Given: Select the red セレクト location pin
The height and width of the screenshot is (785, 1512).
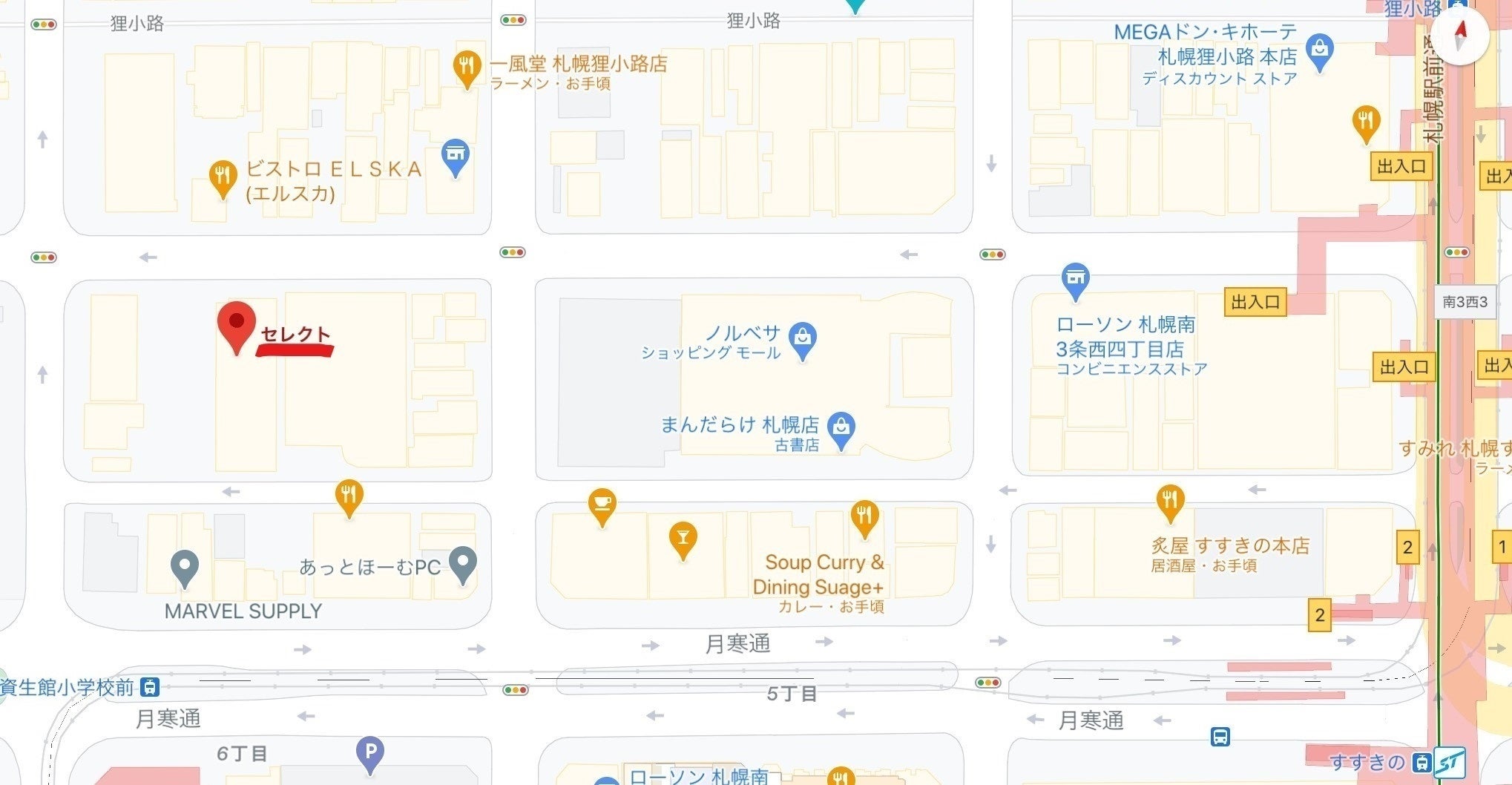Looking at the screenshot, I should coord(237,325).
